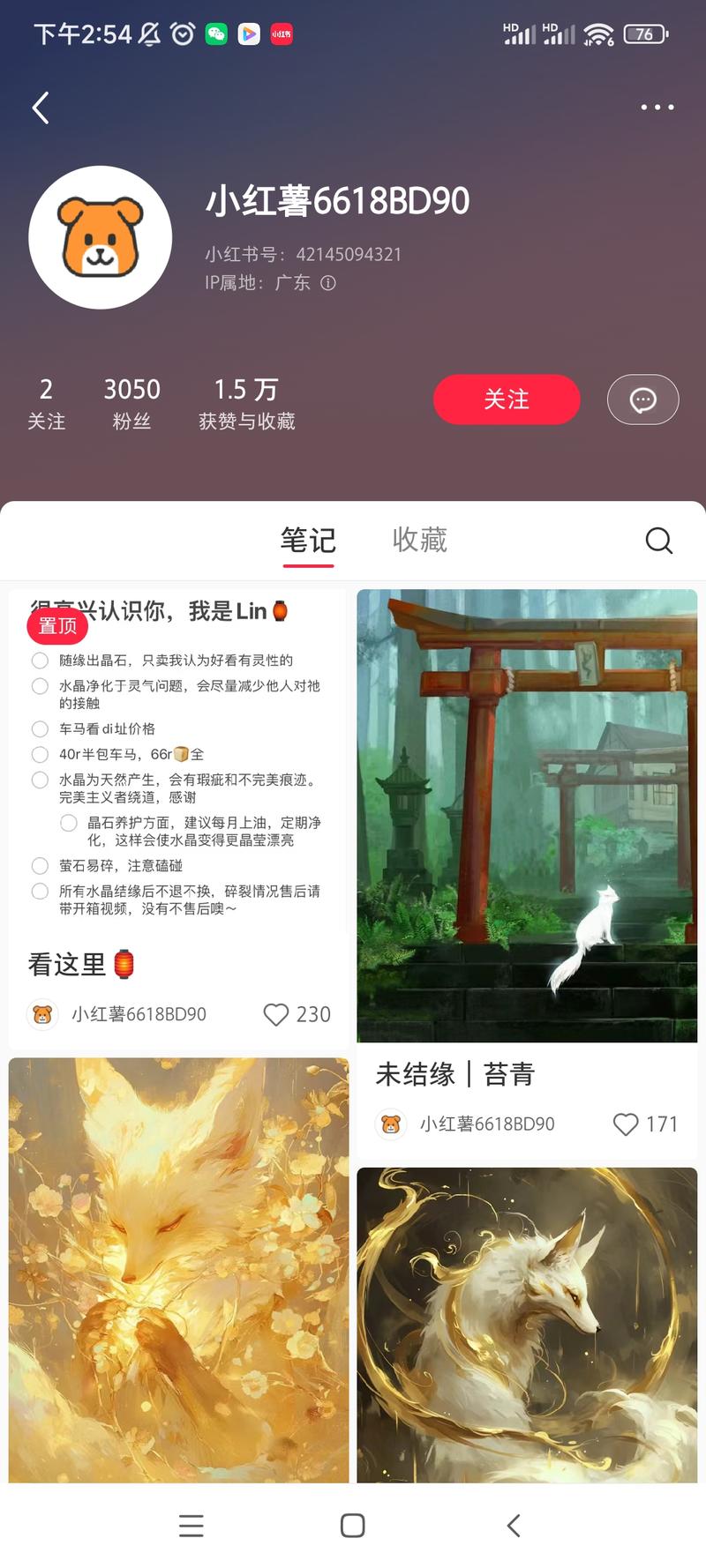Tap the system back arrow at bottom right
This screenshot has height=1568, width=706.
[514, 1526]
